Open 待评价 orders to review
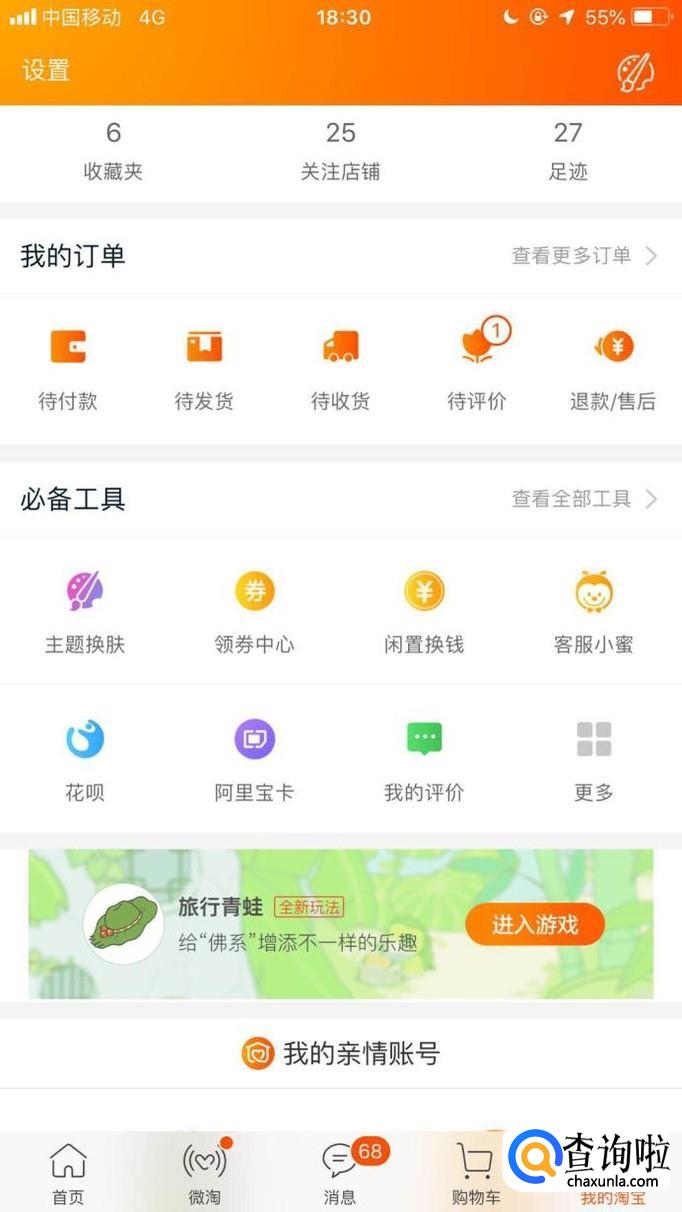Screen dimensions: 682x1212 [477, 368]
